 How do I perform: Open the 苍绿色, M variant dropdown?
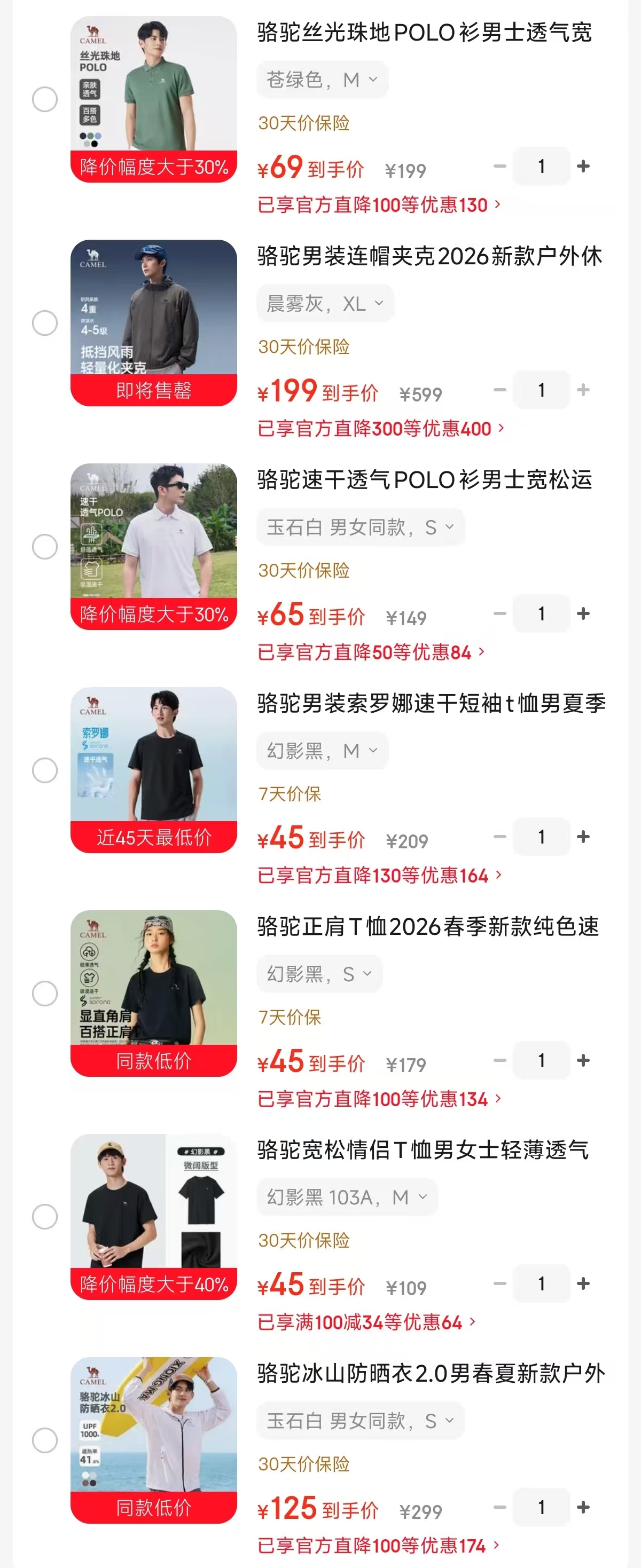point(322,80)
